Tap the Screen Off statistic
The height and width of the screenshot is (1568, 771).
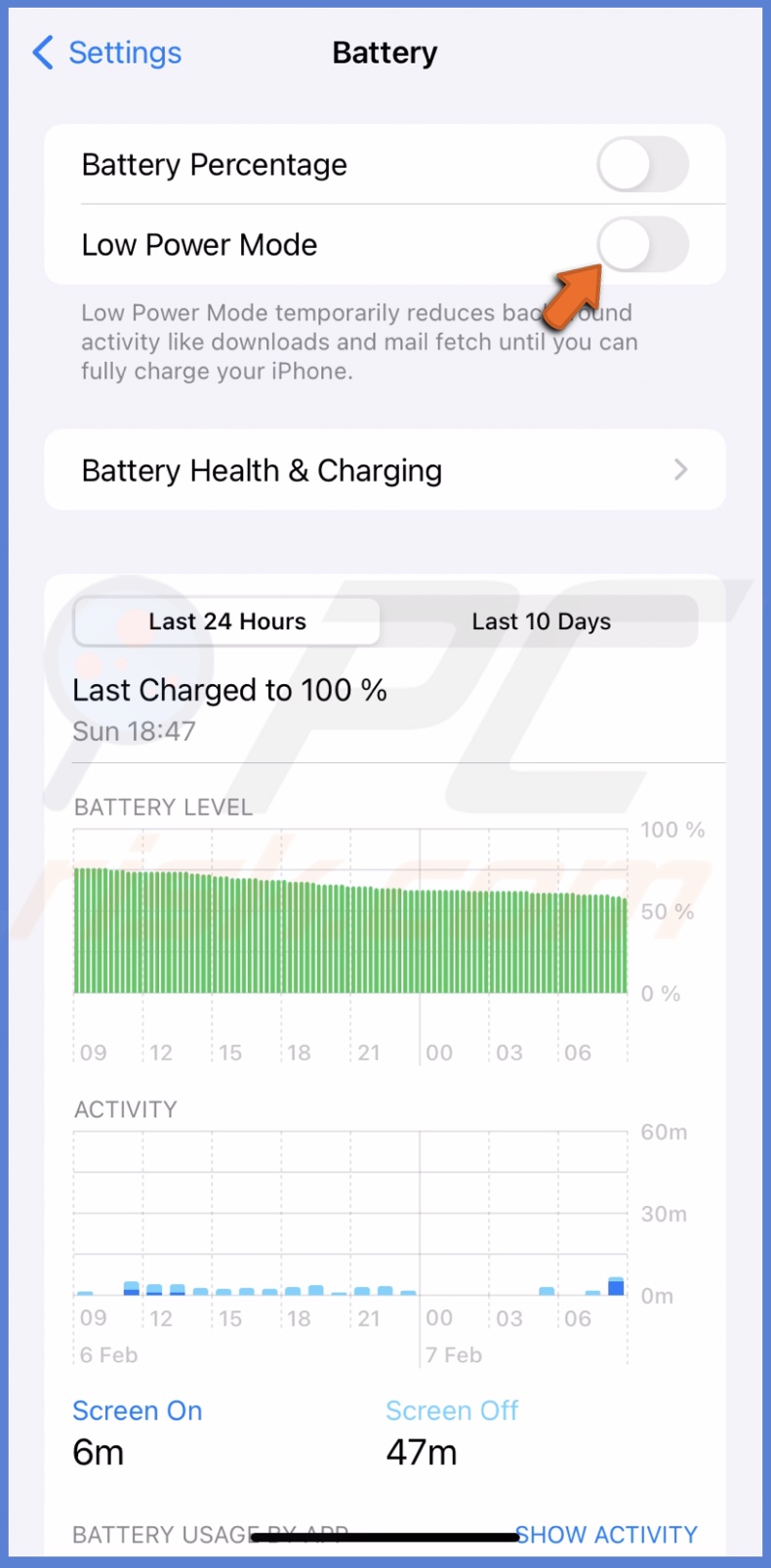coord(452,1411)
